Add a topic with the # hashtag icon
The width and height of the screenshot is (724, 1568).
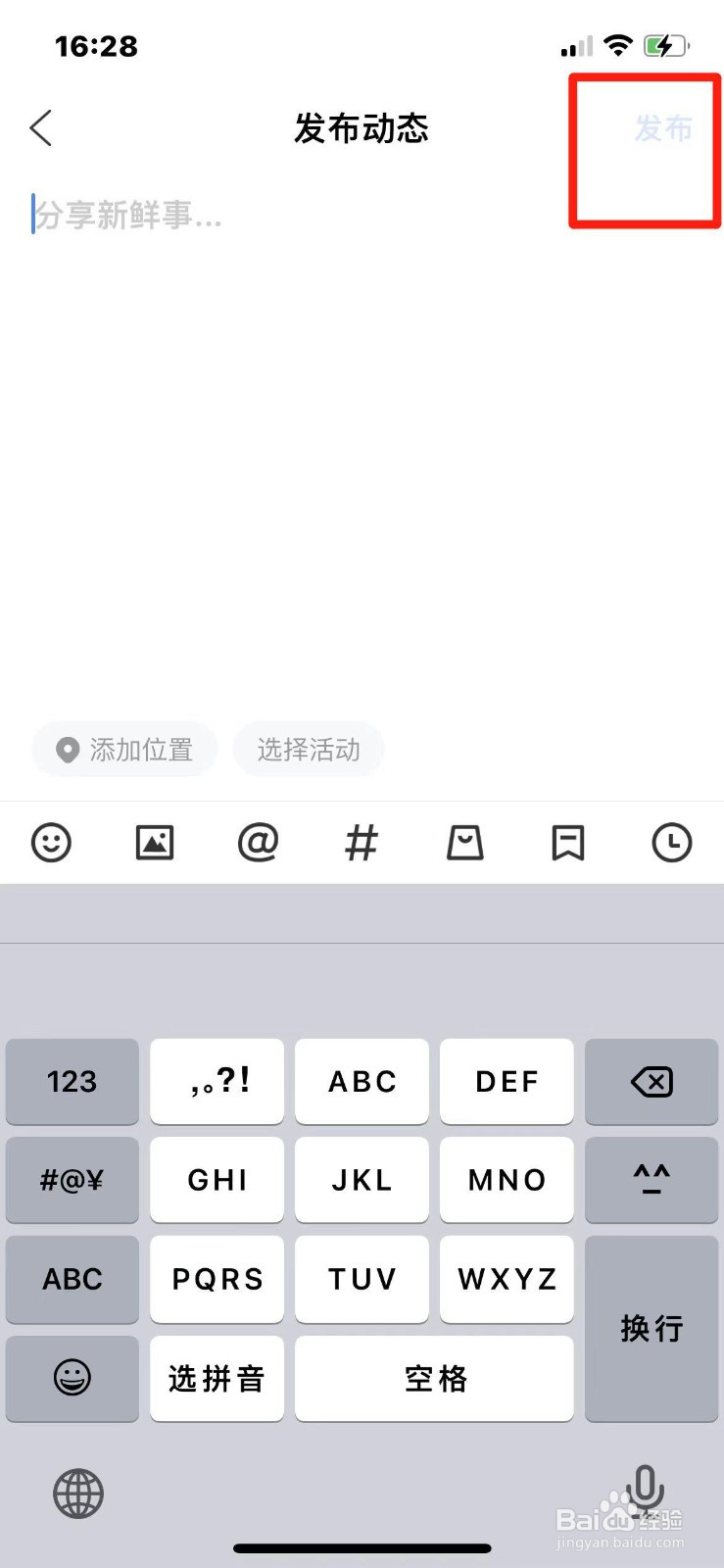tap(362, 843)
